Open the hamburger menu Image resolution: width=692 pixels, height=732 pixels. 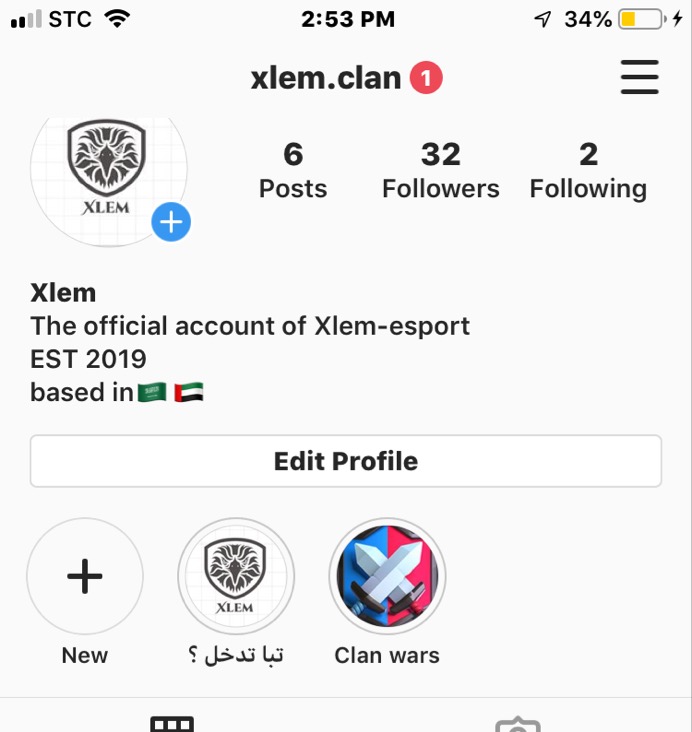[x=639, y=77]
